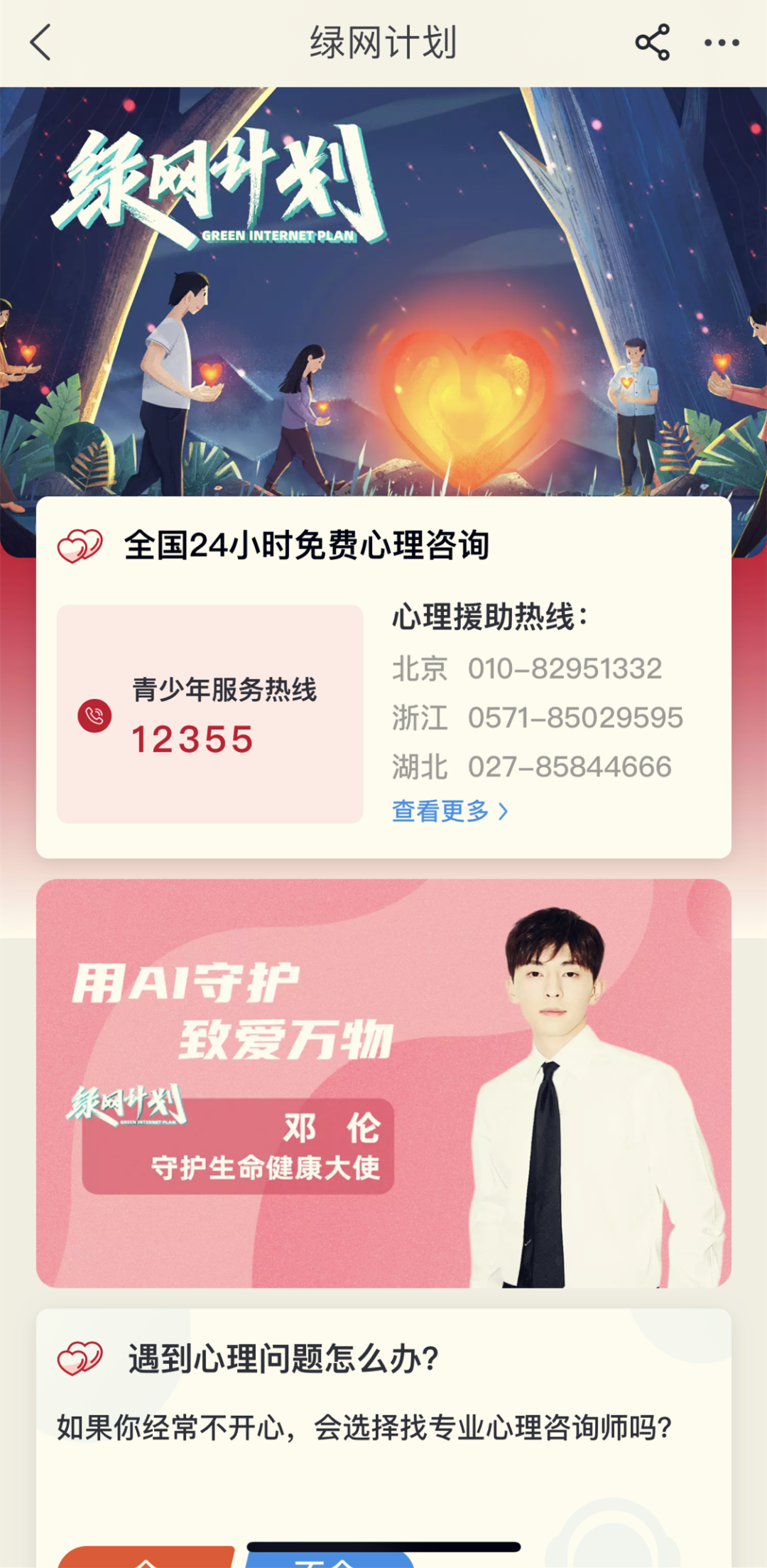Viewport: 767px width, 1568px height.
Task: Open the three-dot more options menu
Action: click(722, 43)
